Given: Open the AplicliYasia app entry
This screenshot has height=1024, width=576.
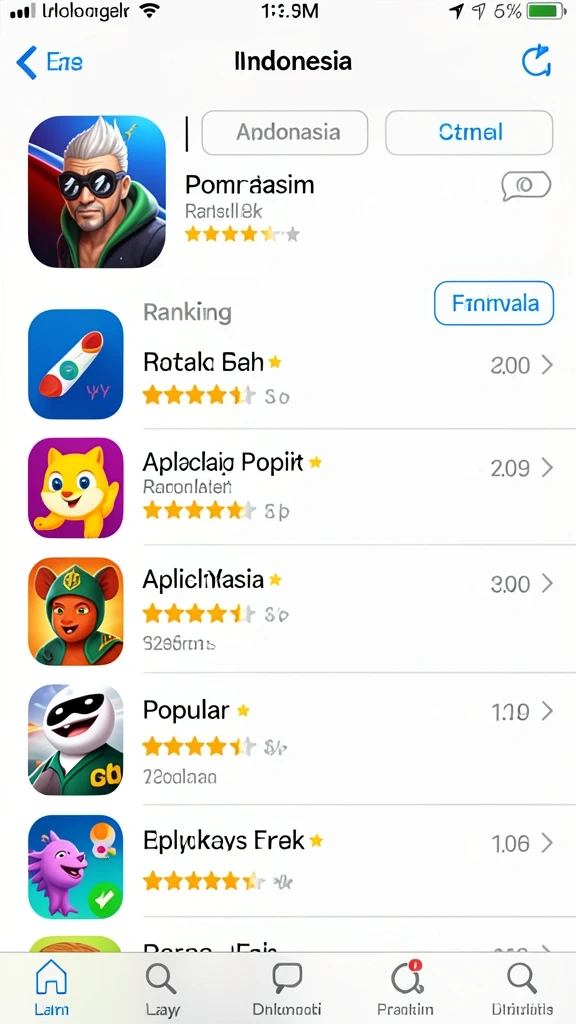Looking at the screenshot, I should click(288, 609).
